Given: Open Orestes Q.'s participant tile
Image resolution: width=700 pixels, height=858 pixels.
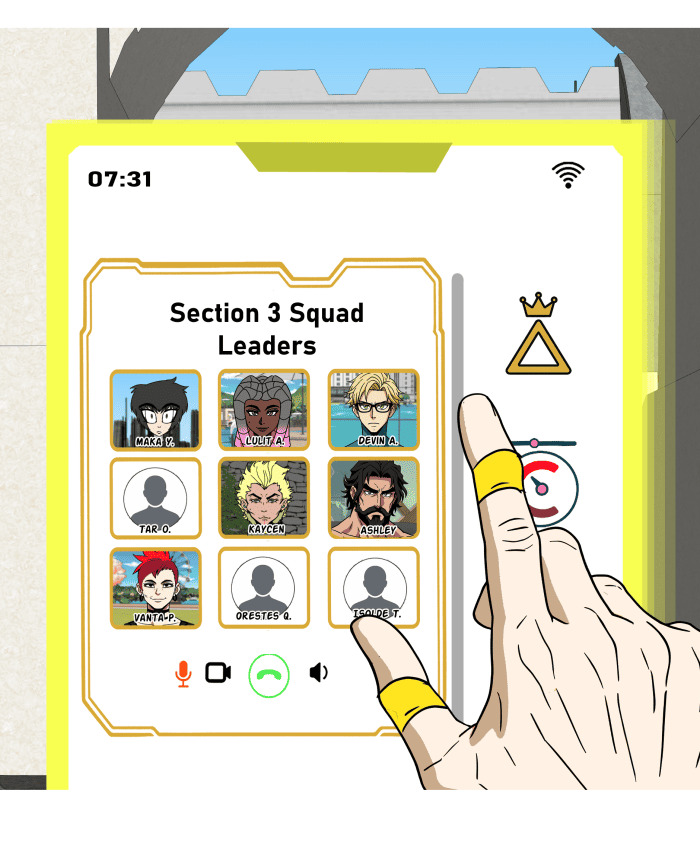Looking at the screenshot, I should [x=264, y=588].
